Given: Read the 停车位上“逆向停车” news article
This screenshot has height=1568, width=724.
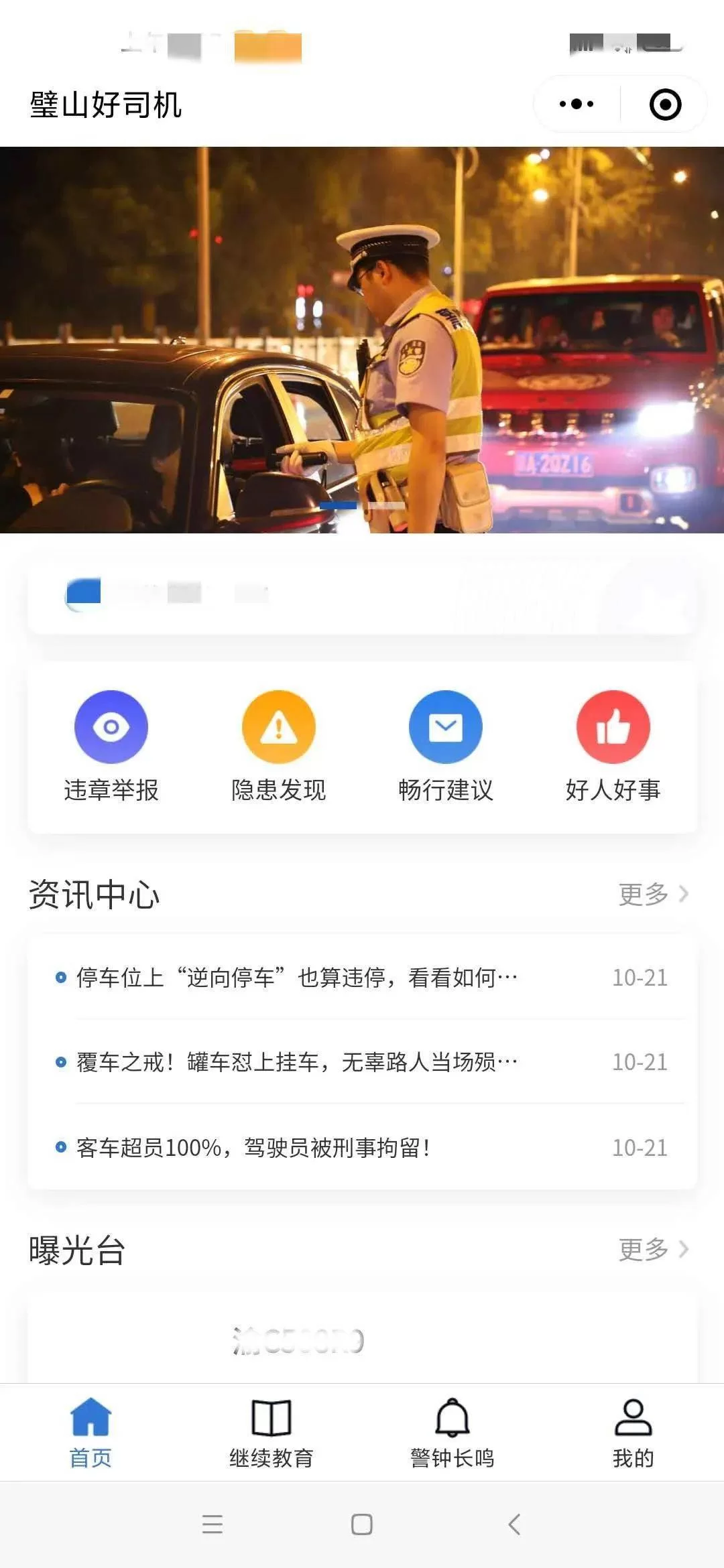Looking at the screenshot, I should (296, 978).
